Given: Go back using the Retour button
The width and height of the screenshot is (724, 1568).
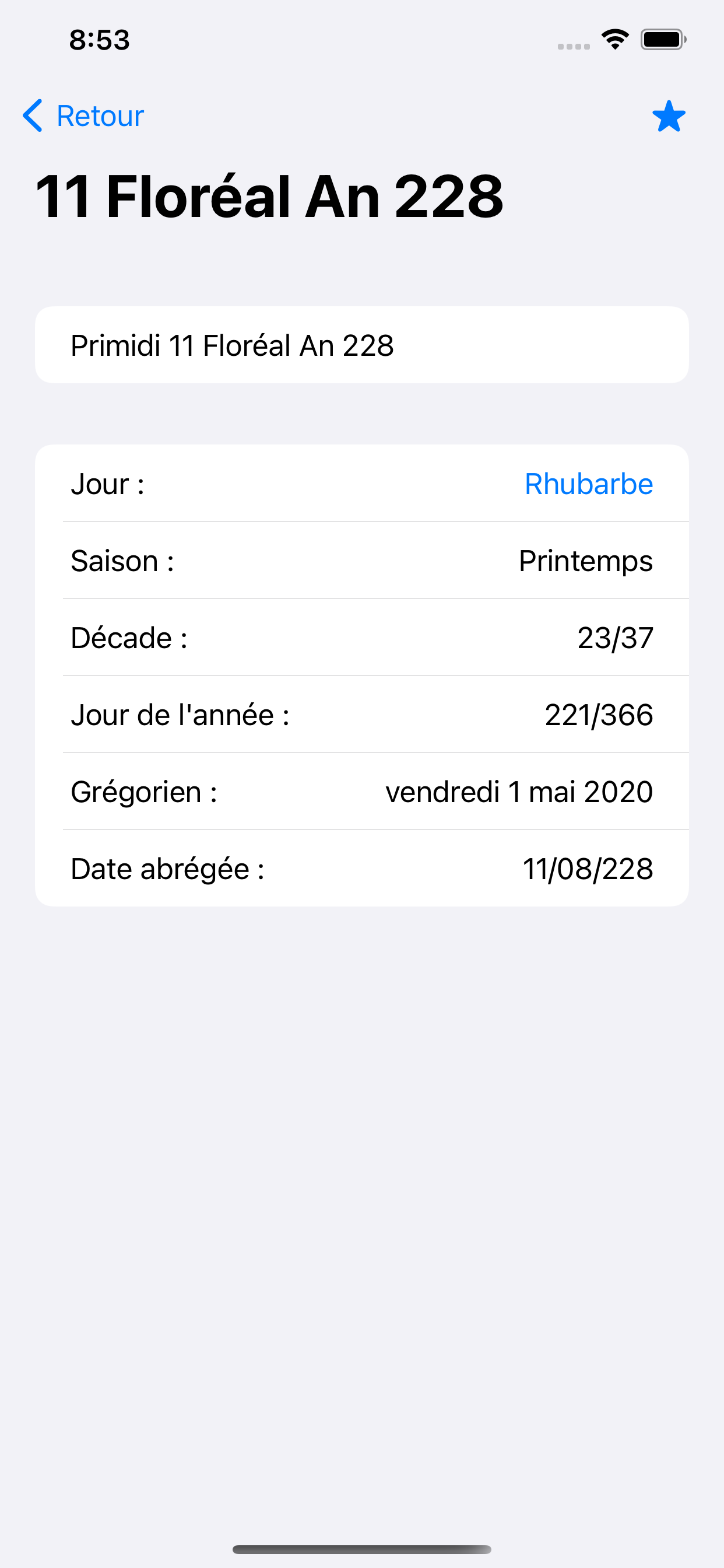Looking at the screenshot, I should (99, 116).
